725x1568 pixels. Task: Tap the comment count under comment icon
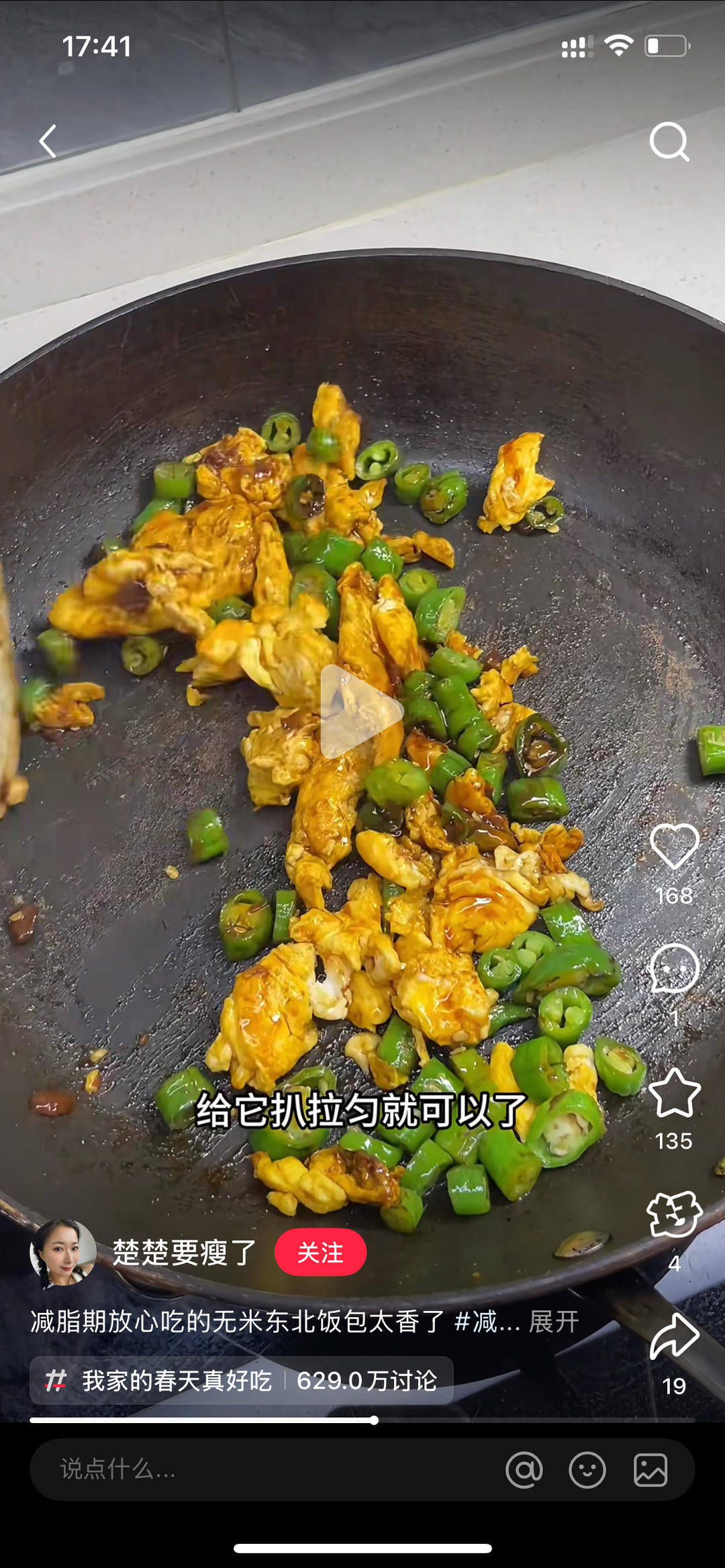point(675,1019)
